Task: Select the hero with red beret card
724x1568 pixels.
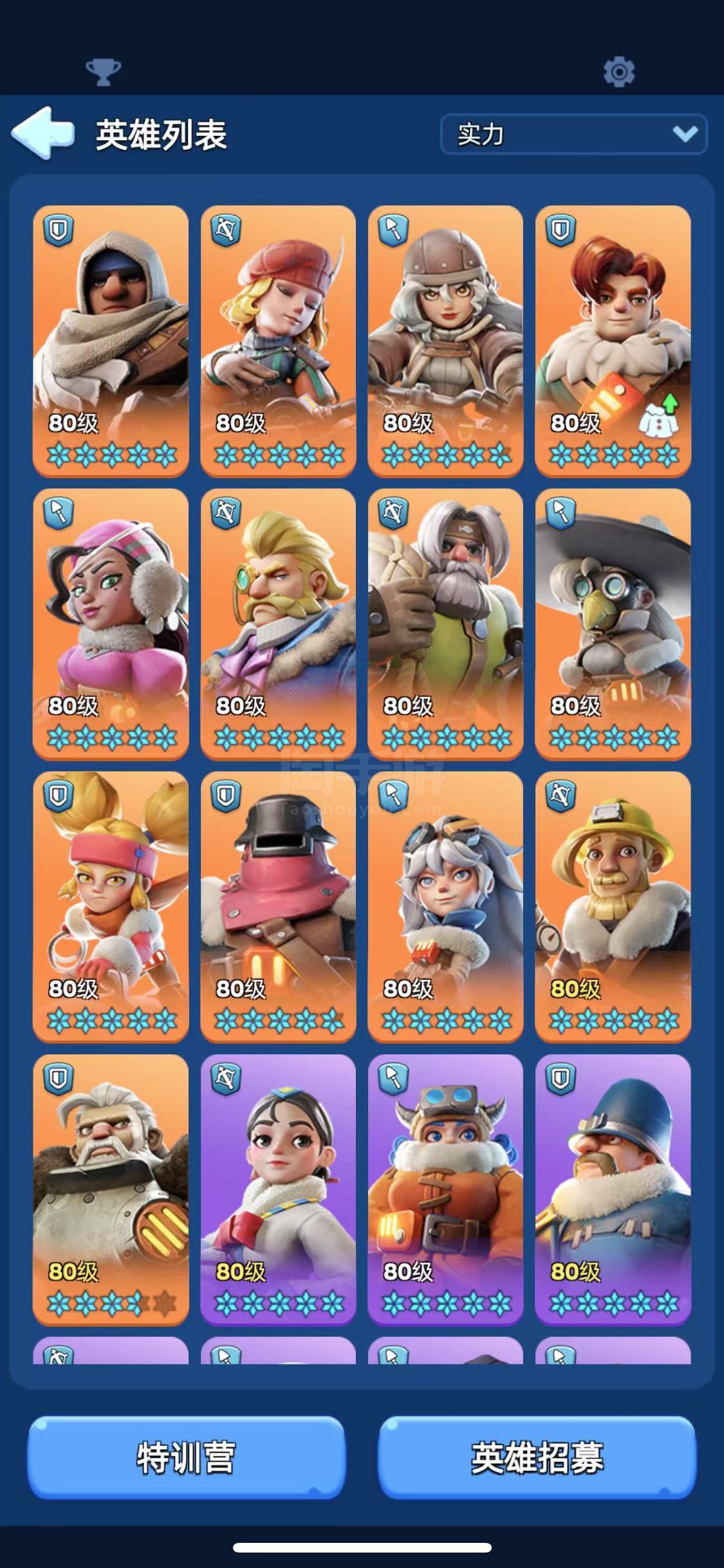Action: click(278, 341)
